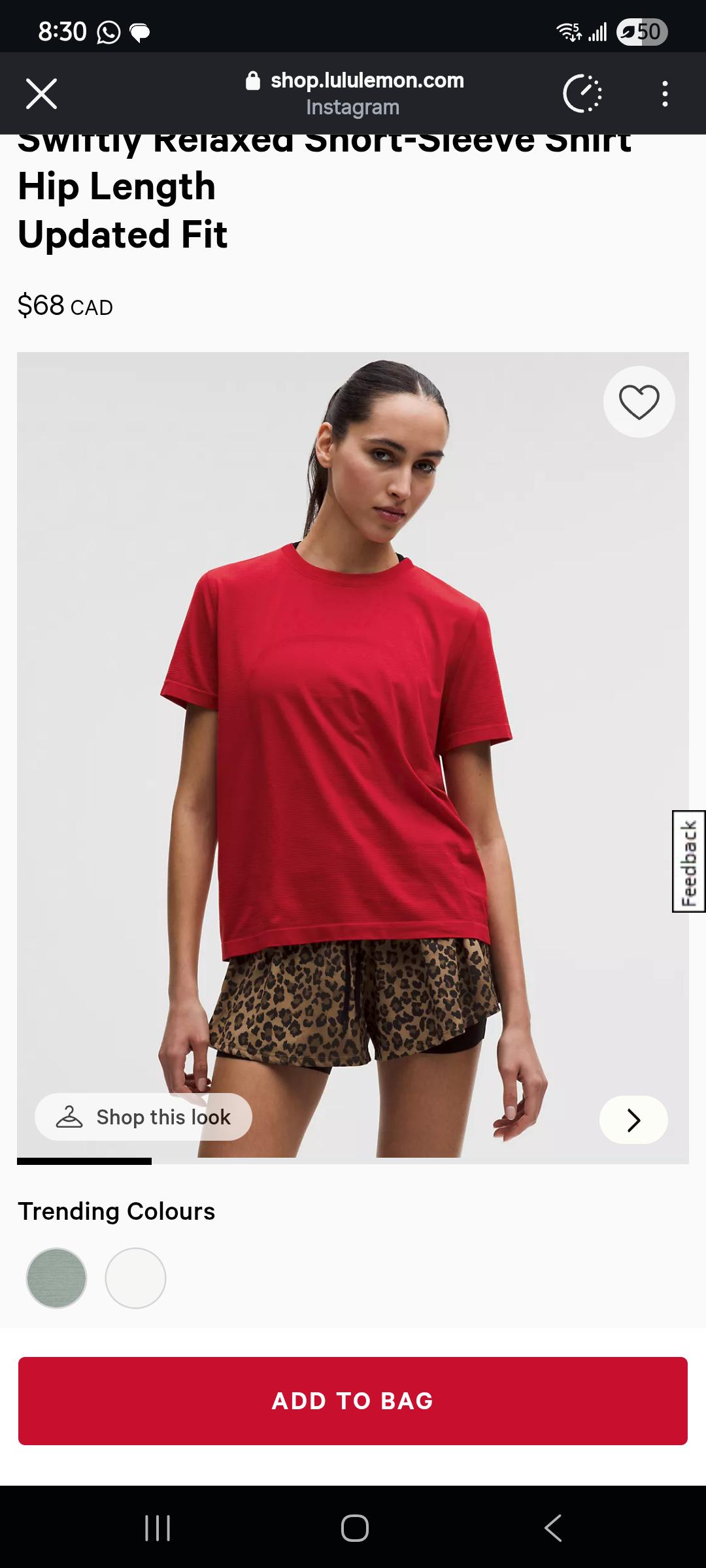
Task: Tap Shop this look
Action: pyautogui.click(x=143, y=1117)
